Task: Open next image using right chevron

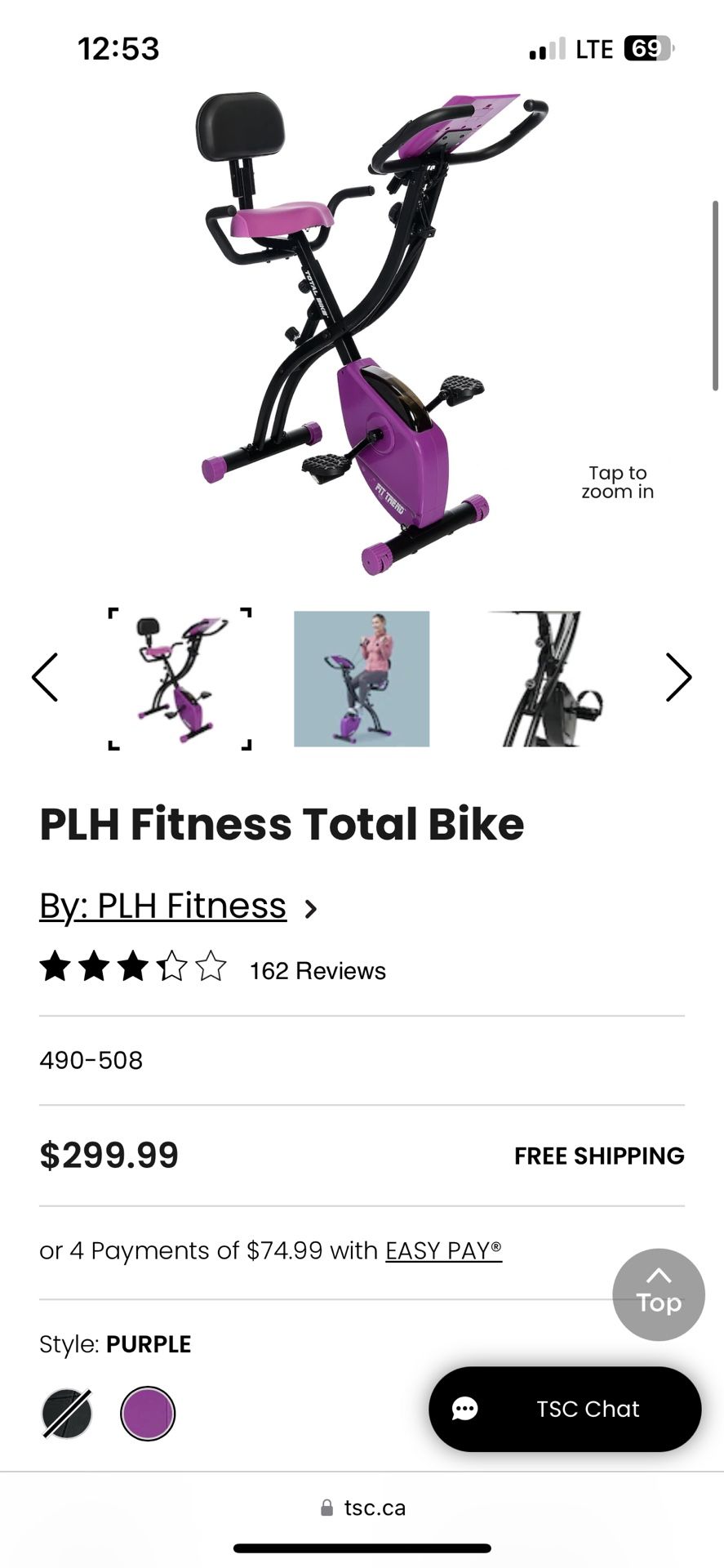Action: coord(677,678)
